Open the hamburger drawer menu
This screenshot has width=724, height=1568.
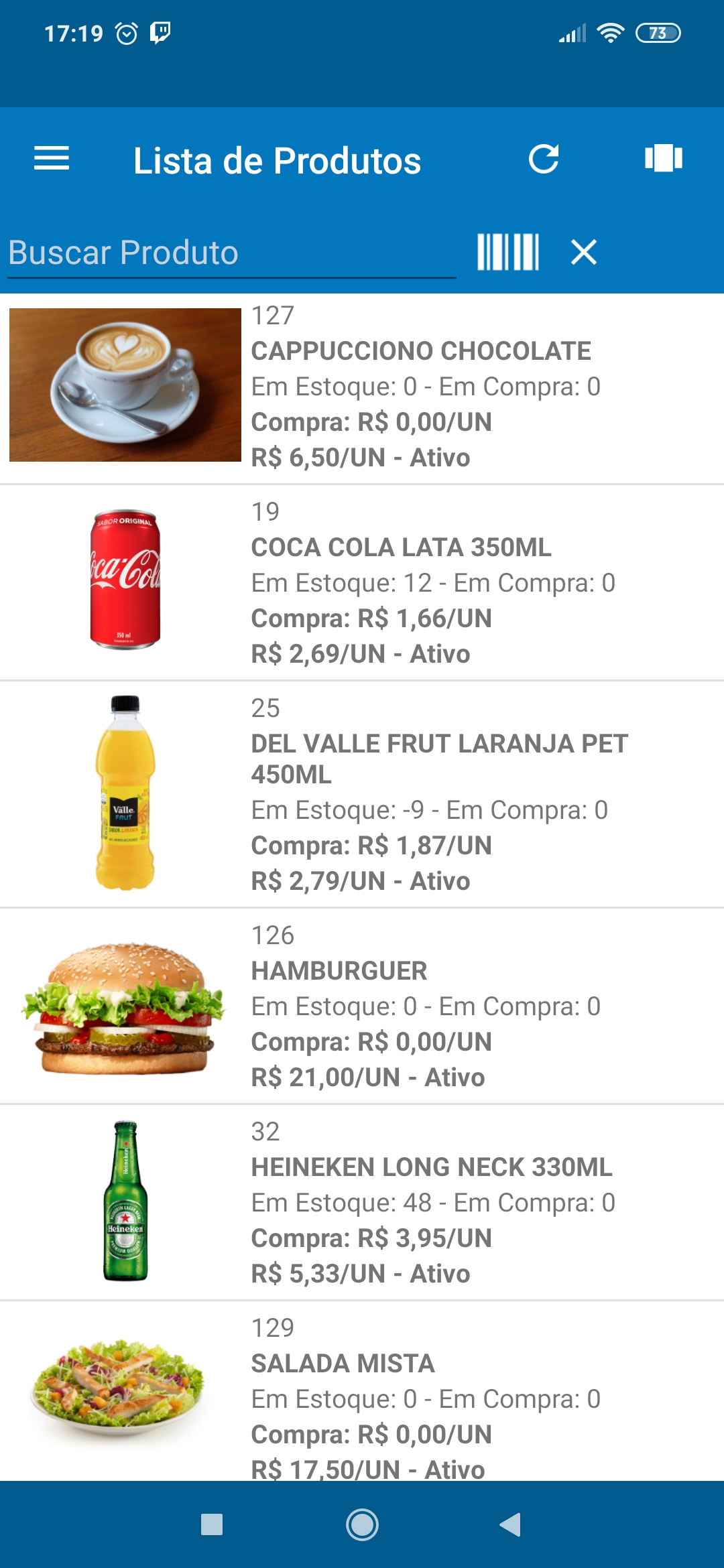[x=52, y=159]
